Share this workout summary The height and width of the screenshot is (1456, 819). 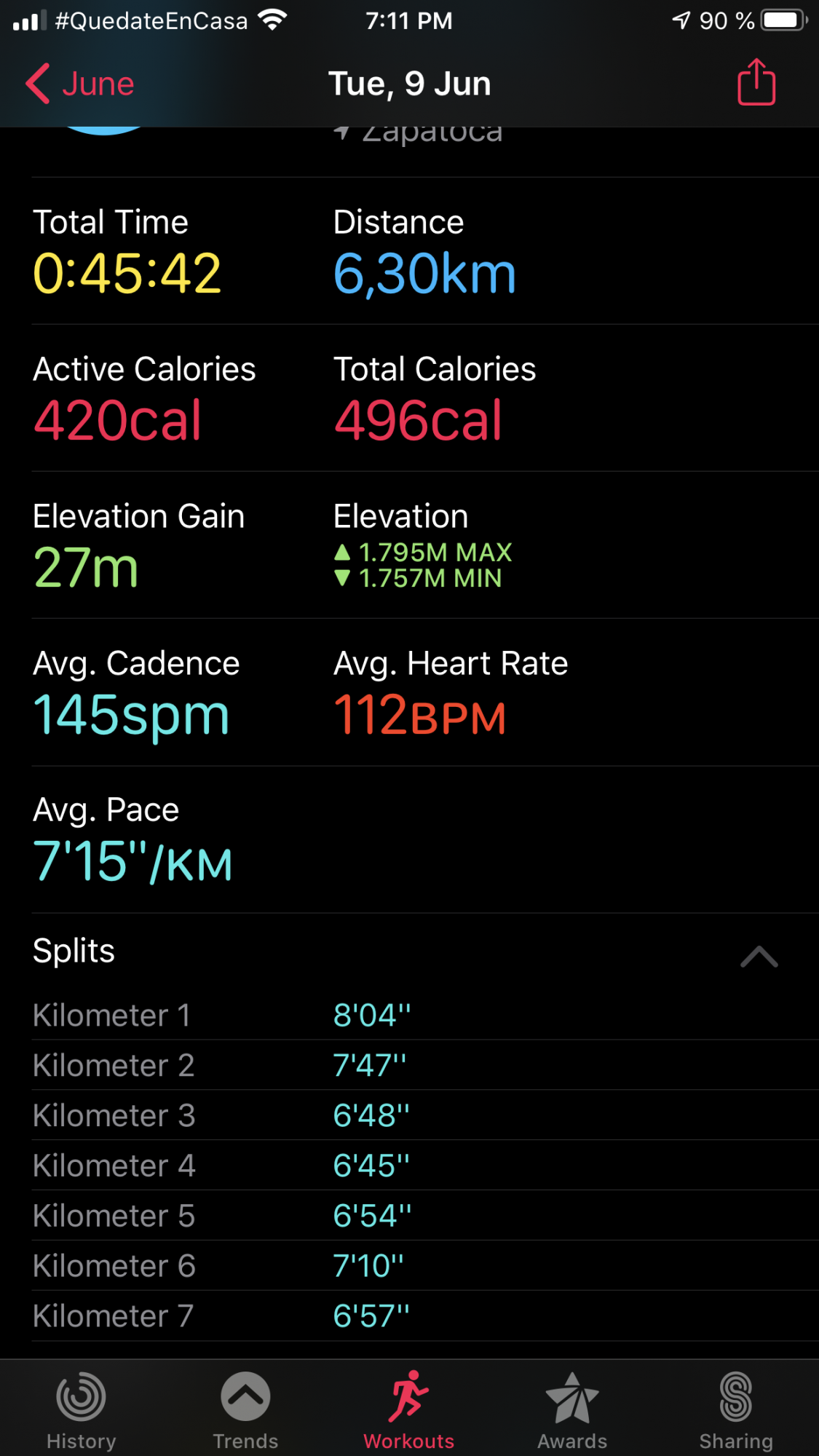756,83
